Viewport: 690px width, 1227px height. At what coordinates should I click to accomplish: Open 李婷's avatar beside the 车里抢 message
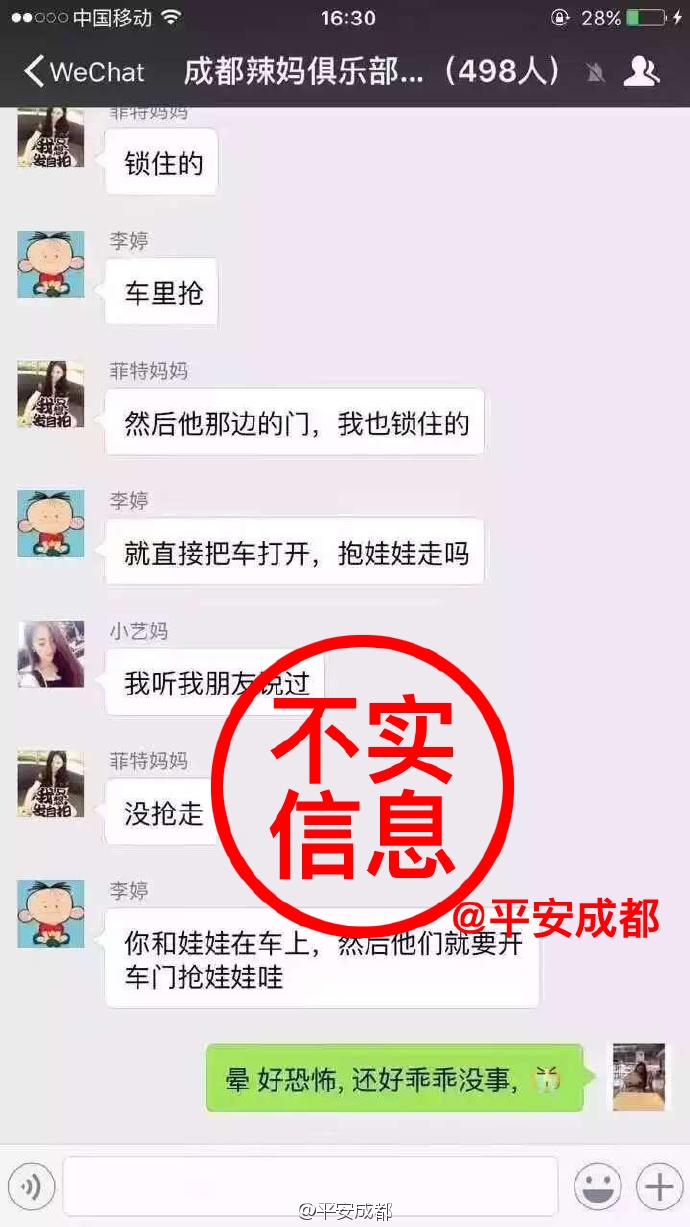[51, 265]
